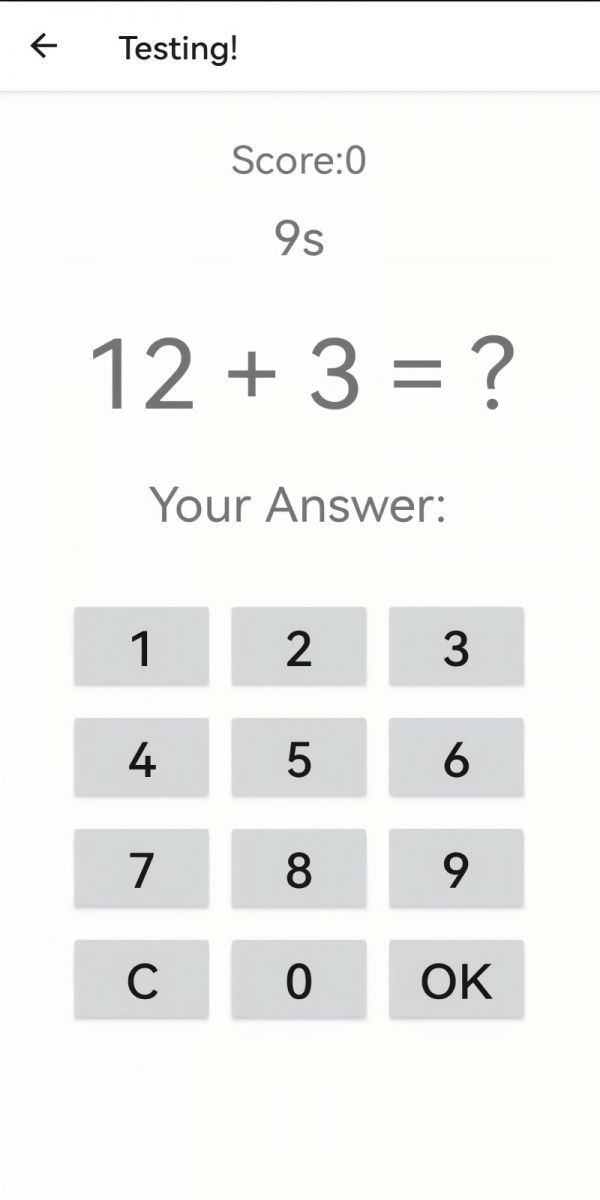This screenshot has height=1200, width=600.
Task: Submit the answer with OK
Action: [456, 980]
